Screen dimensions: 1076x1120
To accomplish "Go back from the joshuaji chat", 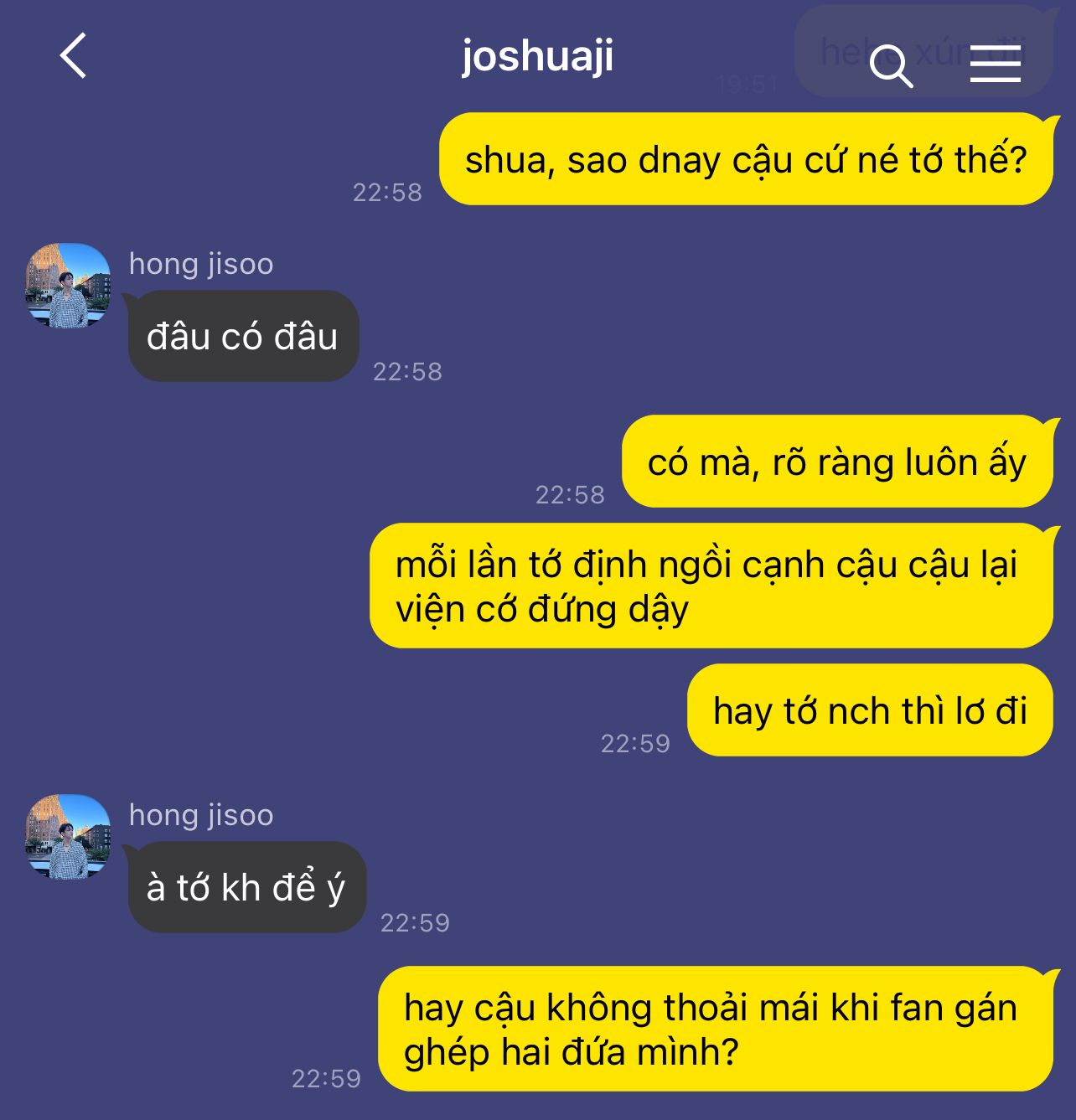I will point(74,56).
